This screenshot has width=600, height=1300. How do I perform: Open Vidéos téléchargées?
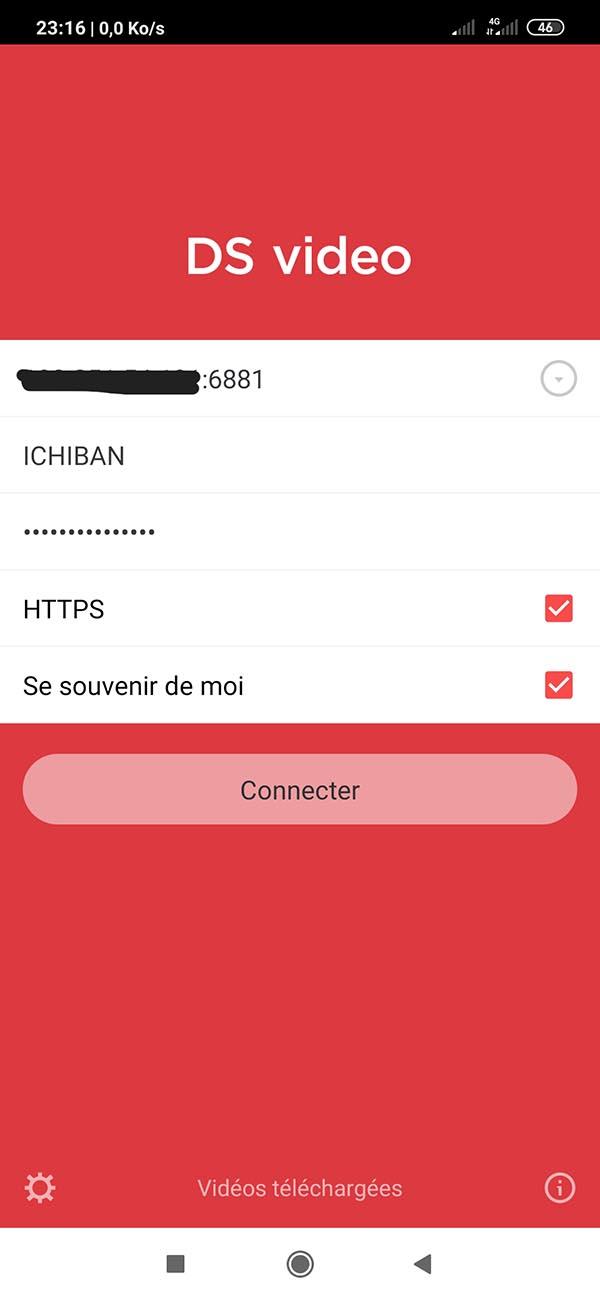pos(300,1188)
